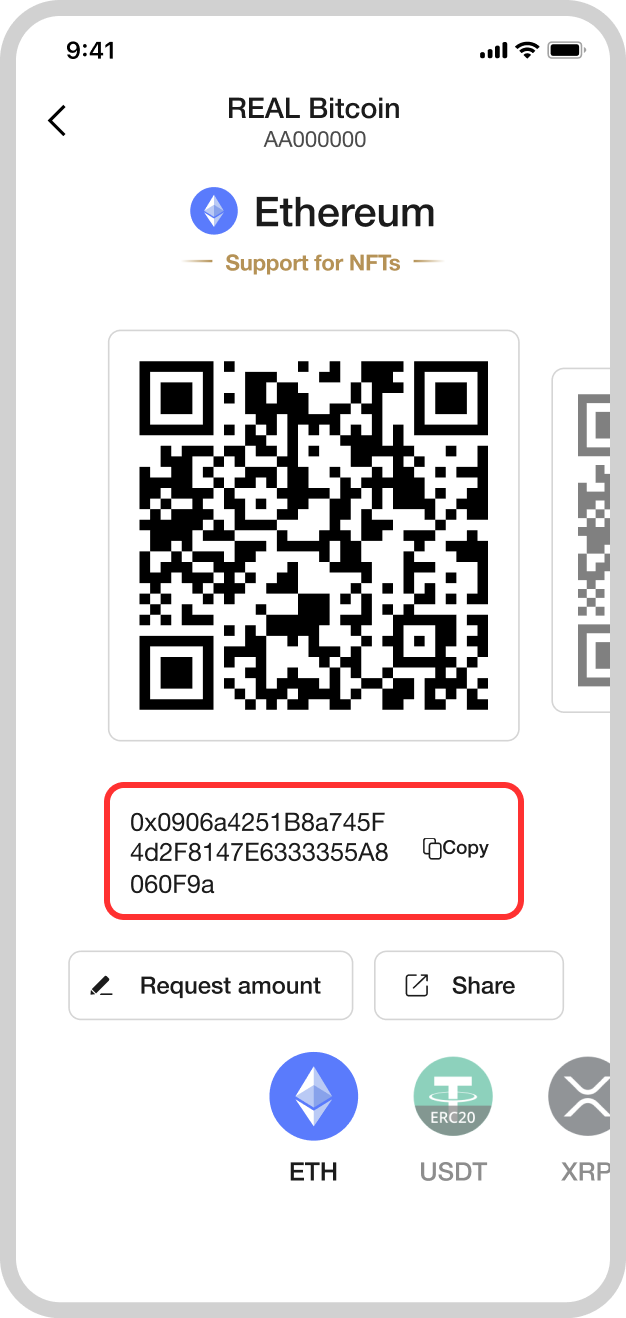Viewport: 626px width, 1318px height.
Task: Go back using the top arrow
Action: click(57, 121)
